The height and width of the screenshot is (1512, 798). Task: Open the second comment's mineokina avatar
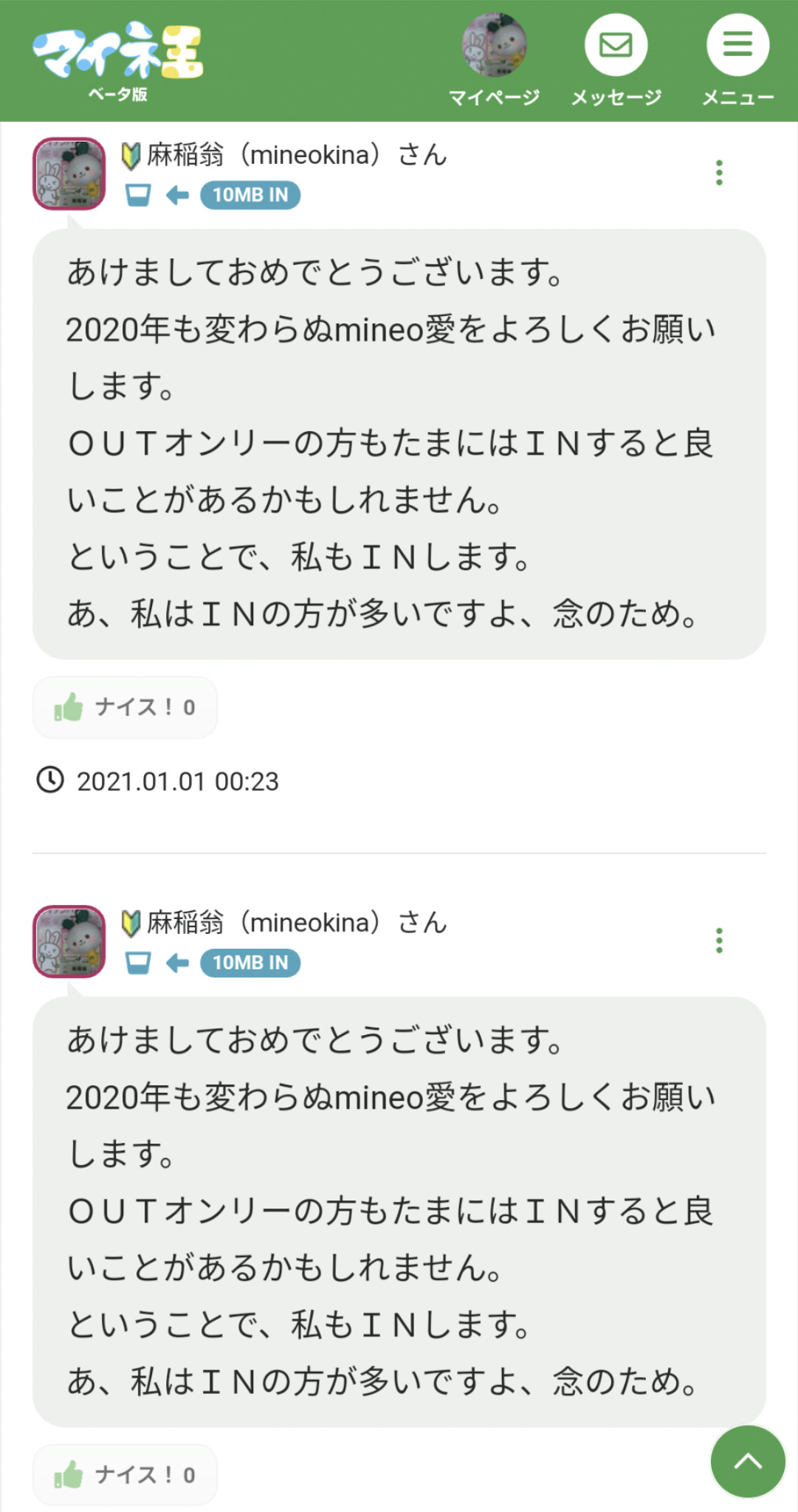(69, 941)
